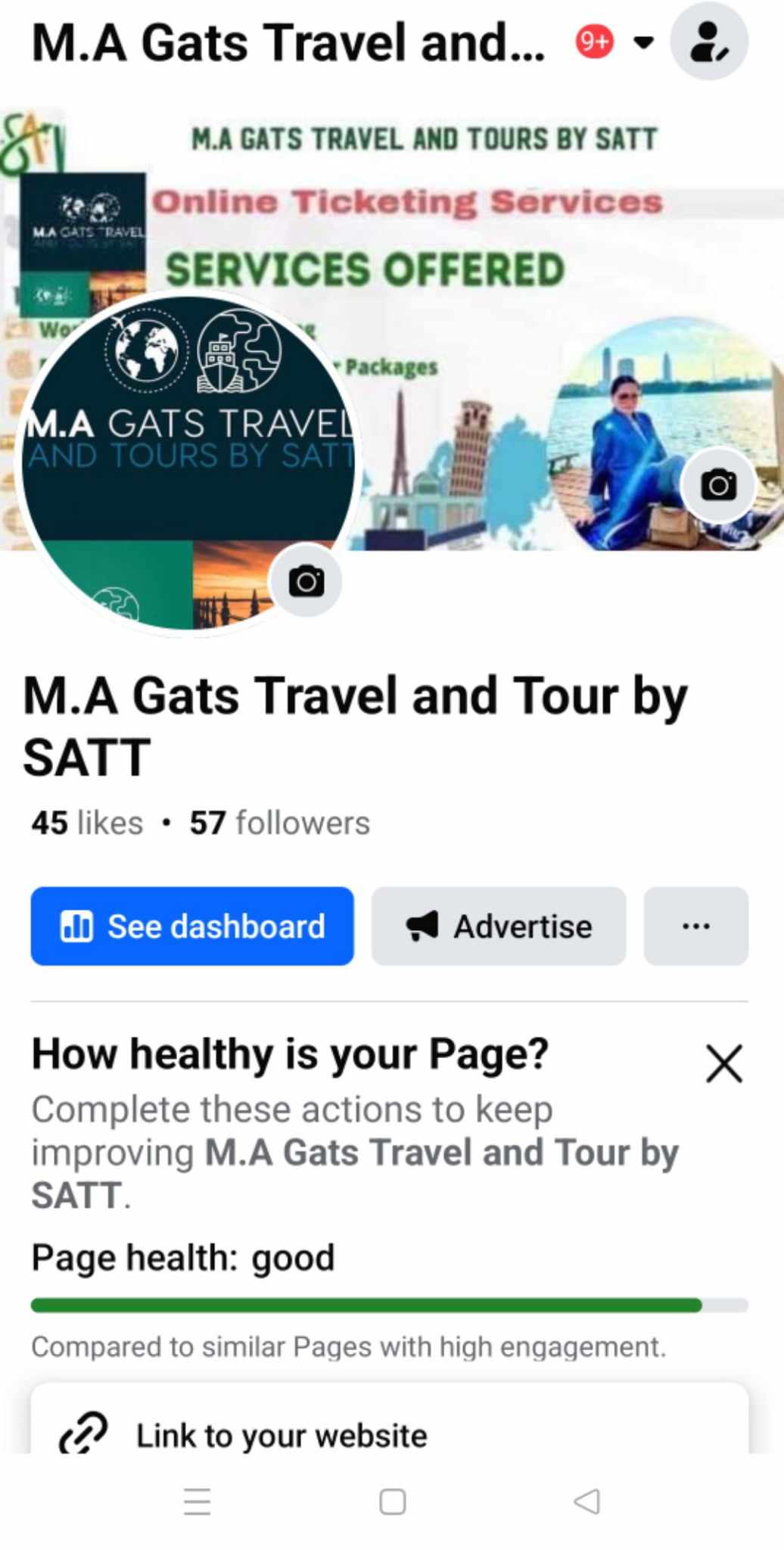Open Link to your website
This screenshot has height=1550, width=784.
point(282,1435)
